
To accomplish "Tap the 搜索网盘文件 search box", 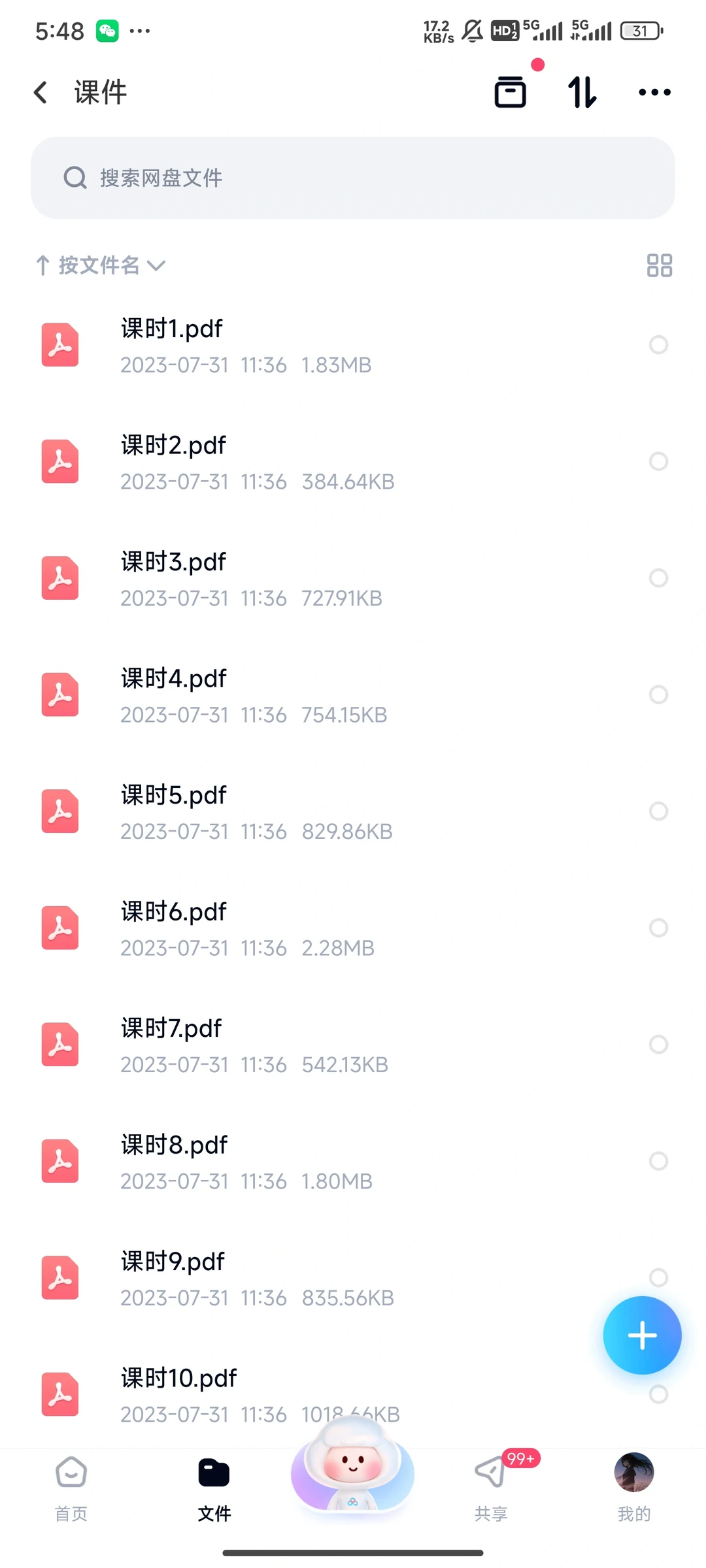I will pos(353,178).
